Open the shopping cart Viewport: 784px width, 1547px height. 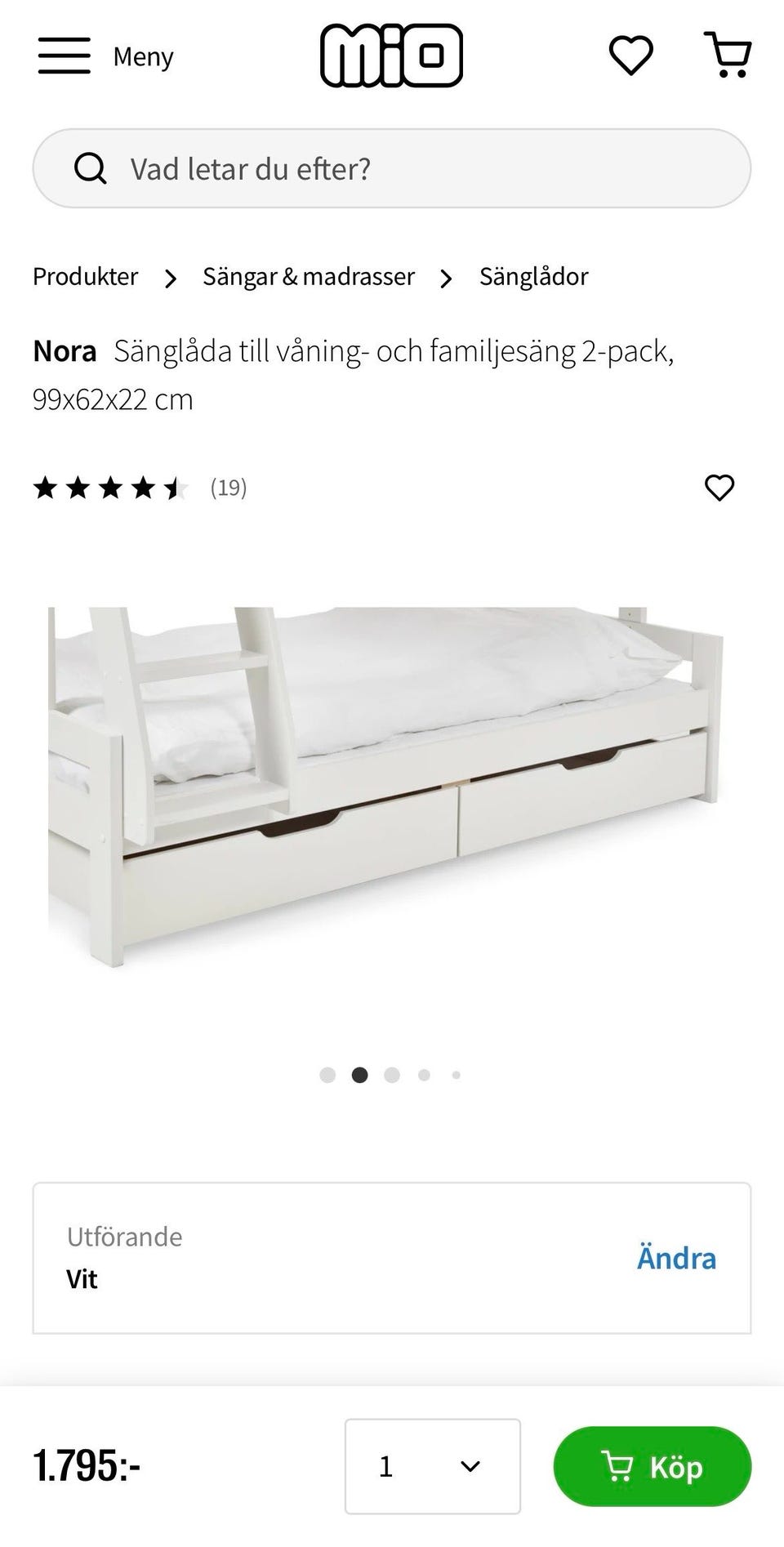[728, 56]
